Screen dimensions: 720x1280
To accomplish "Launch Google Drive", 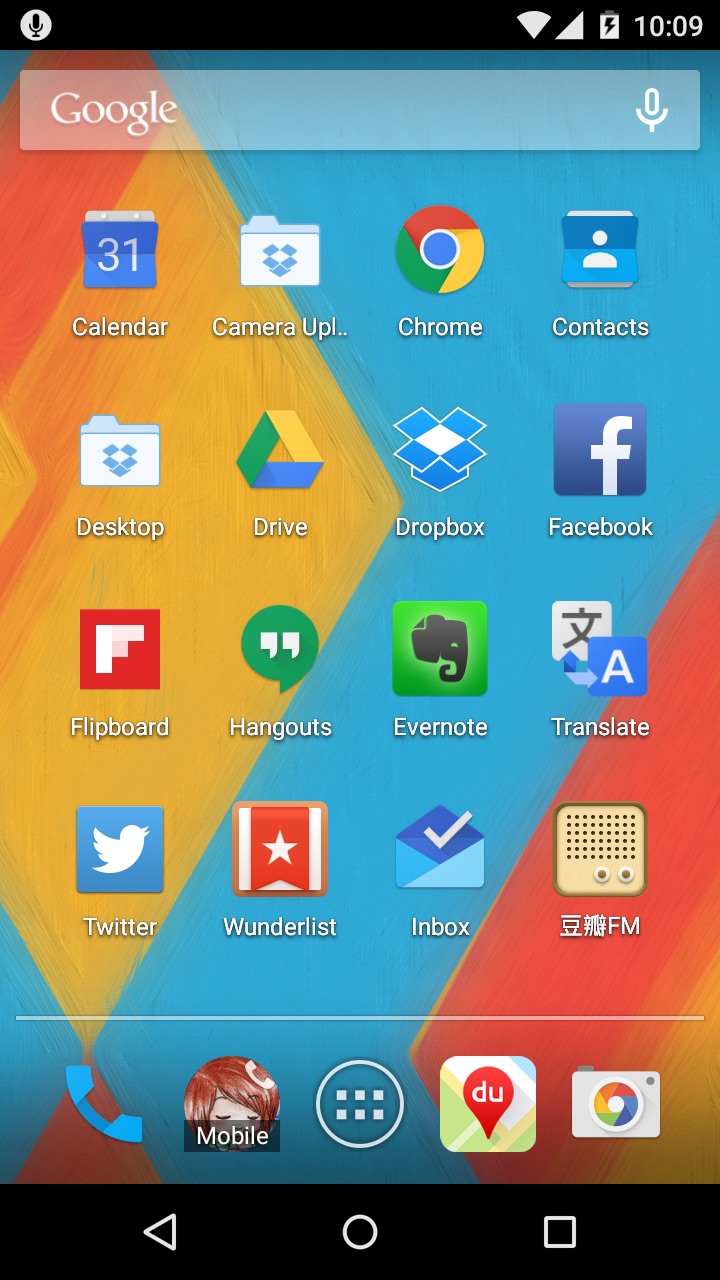I will 280,450.
